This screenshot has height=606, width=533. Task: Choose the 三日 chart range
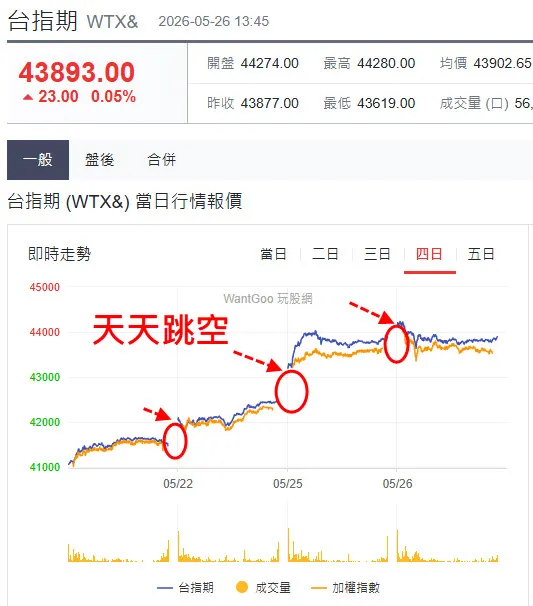pos(377,254)
